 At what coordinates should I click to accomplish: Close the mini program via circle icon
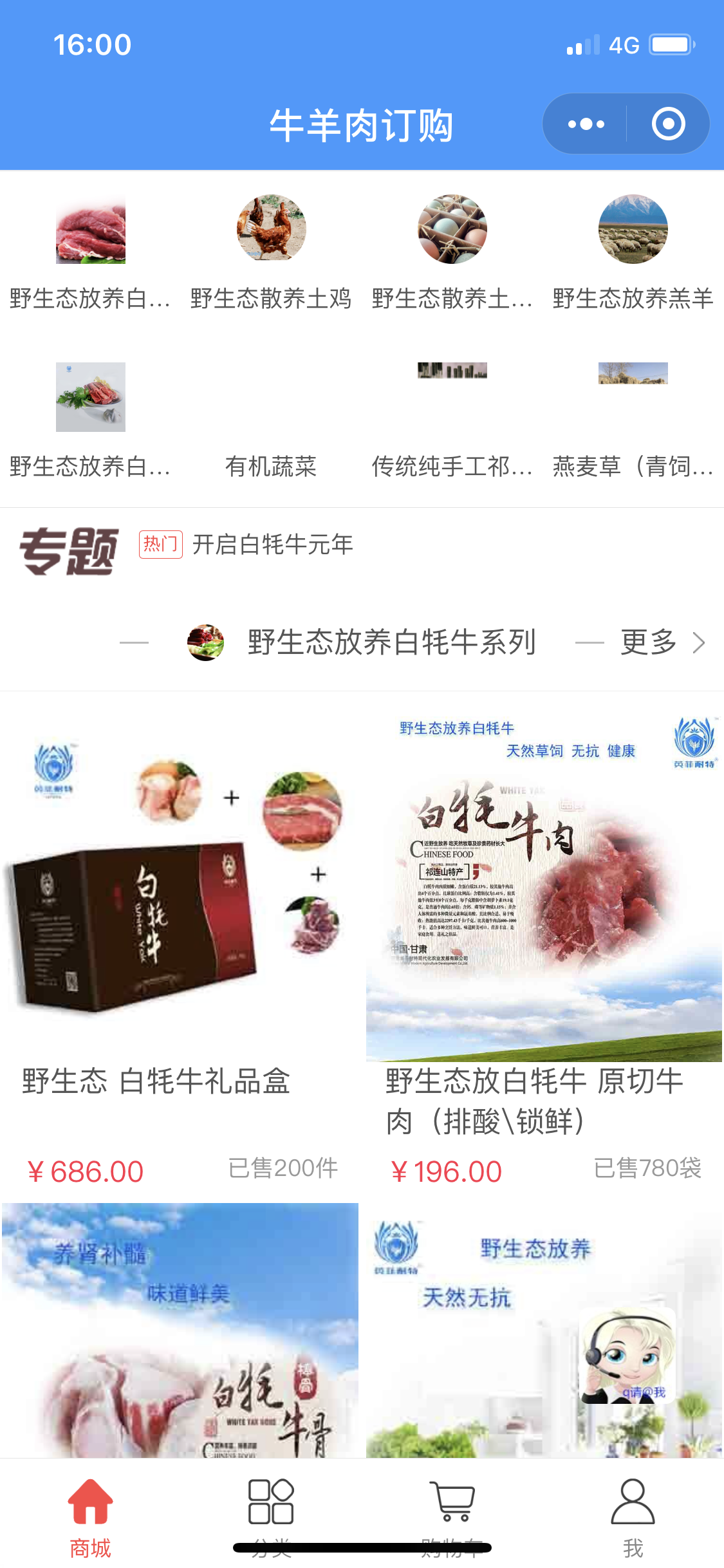(668, 124)
